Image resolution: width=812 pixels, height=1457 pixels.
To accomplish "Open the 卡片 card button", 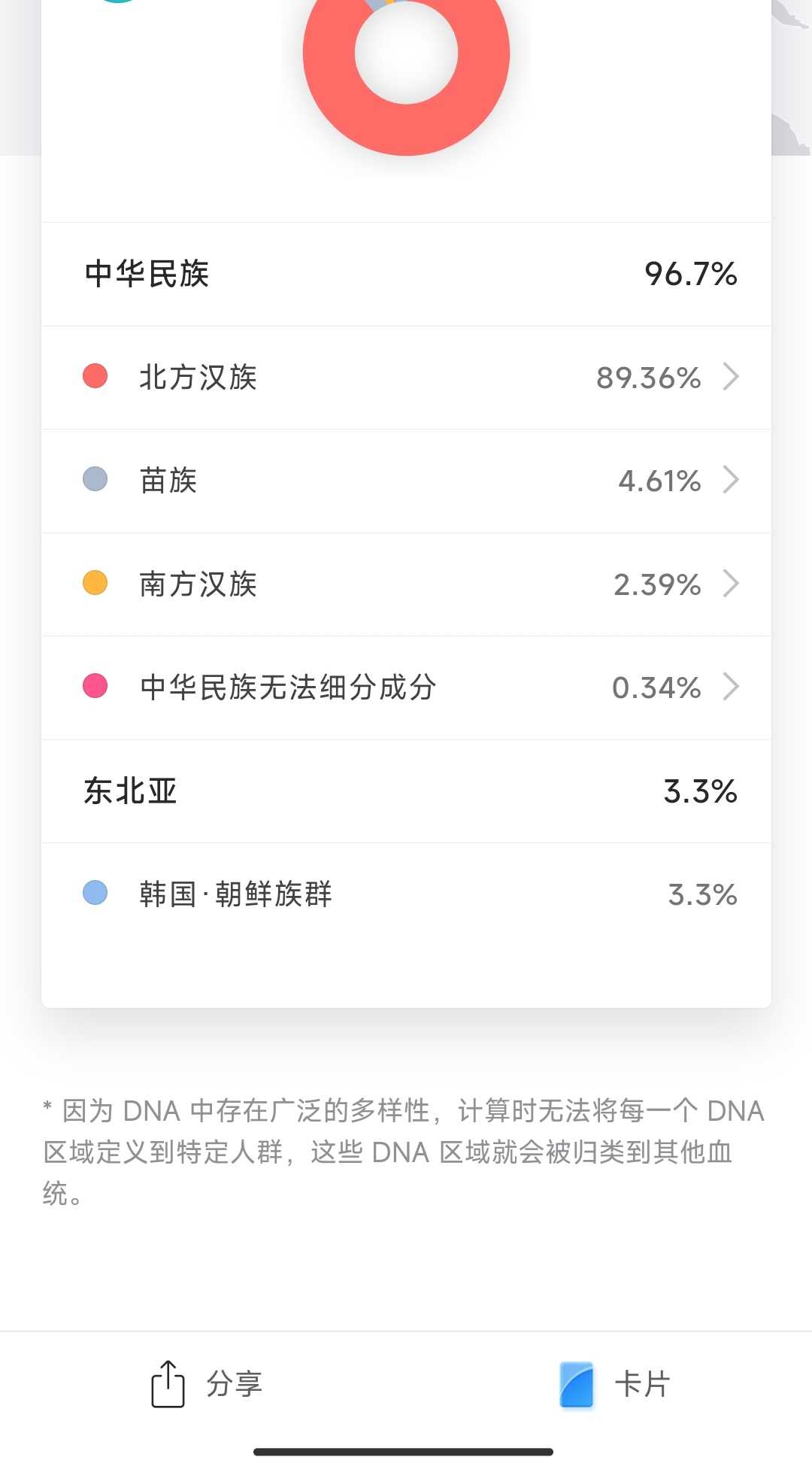I will point(614,1384).
